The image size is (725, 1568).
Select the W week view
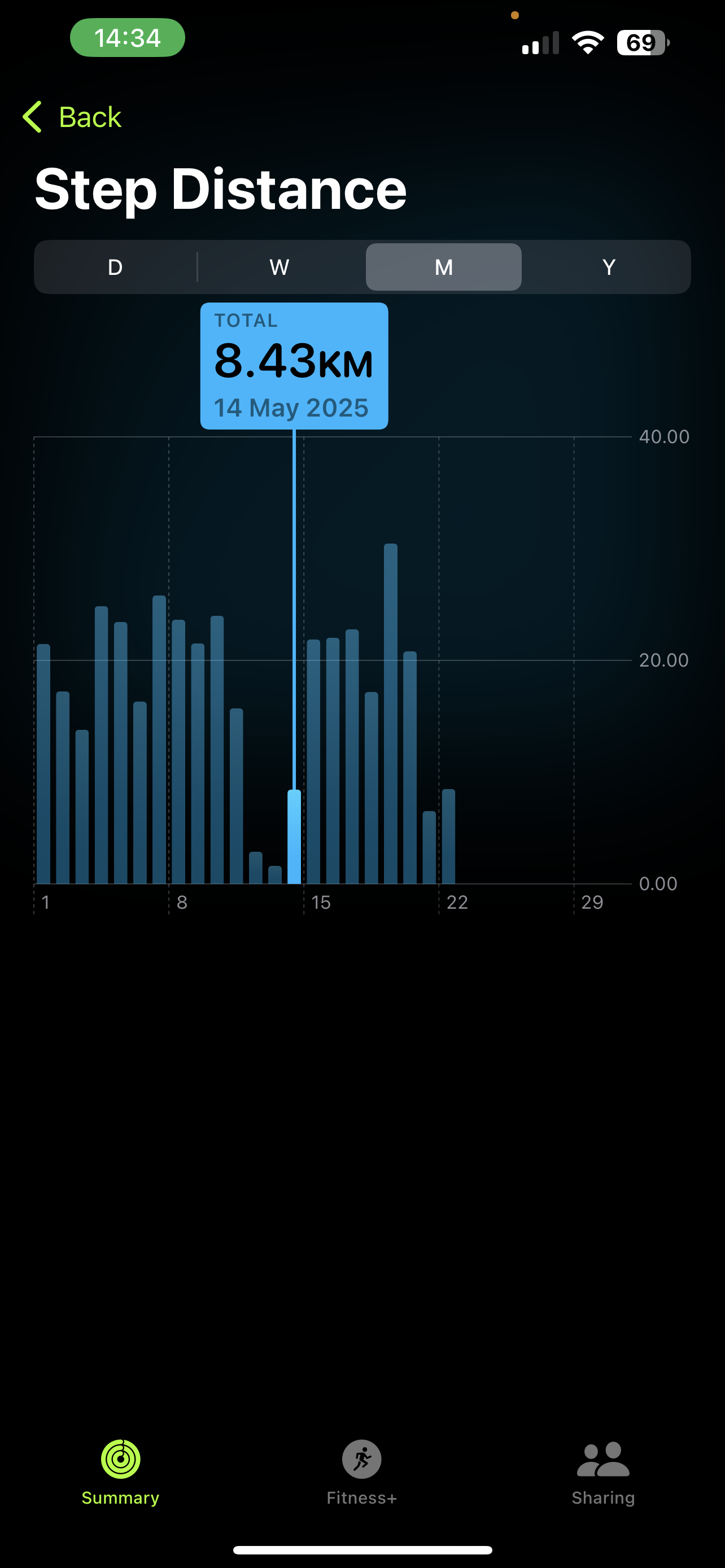click(279, 267)
